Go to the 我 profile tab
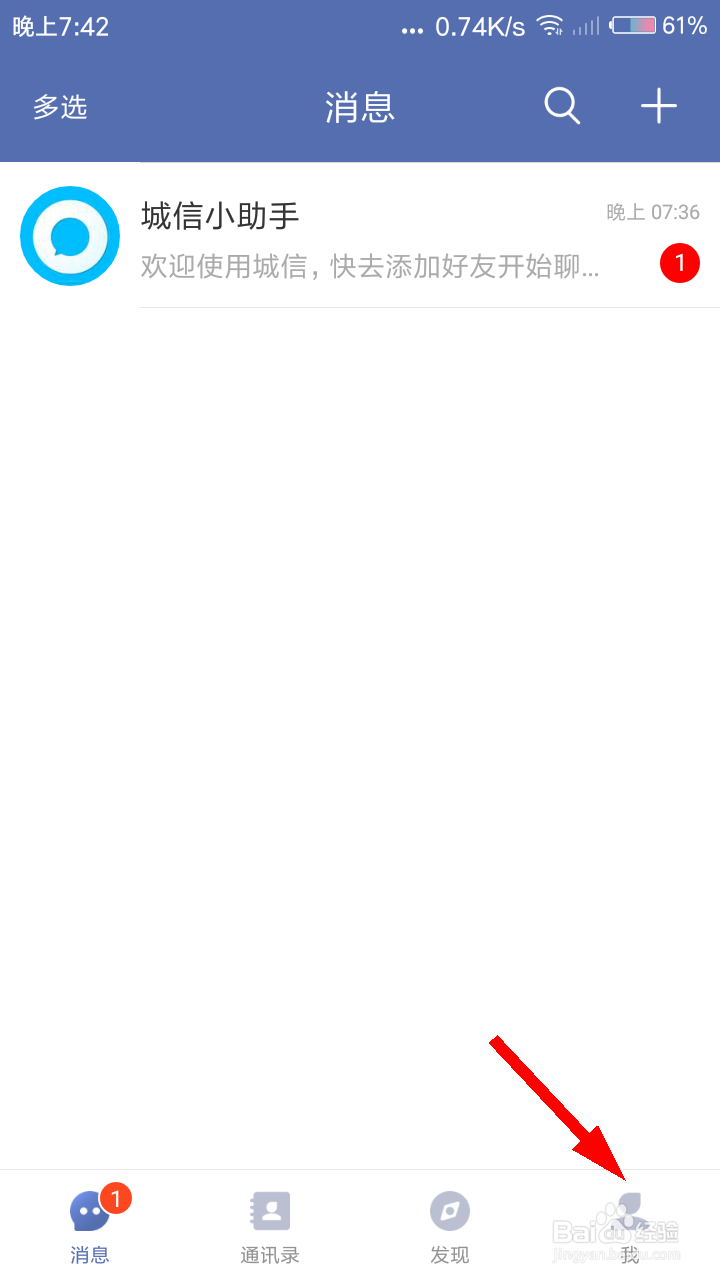Screen dimensions: 720x1280 click(x=630, y=1225)
